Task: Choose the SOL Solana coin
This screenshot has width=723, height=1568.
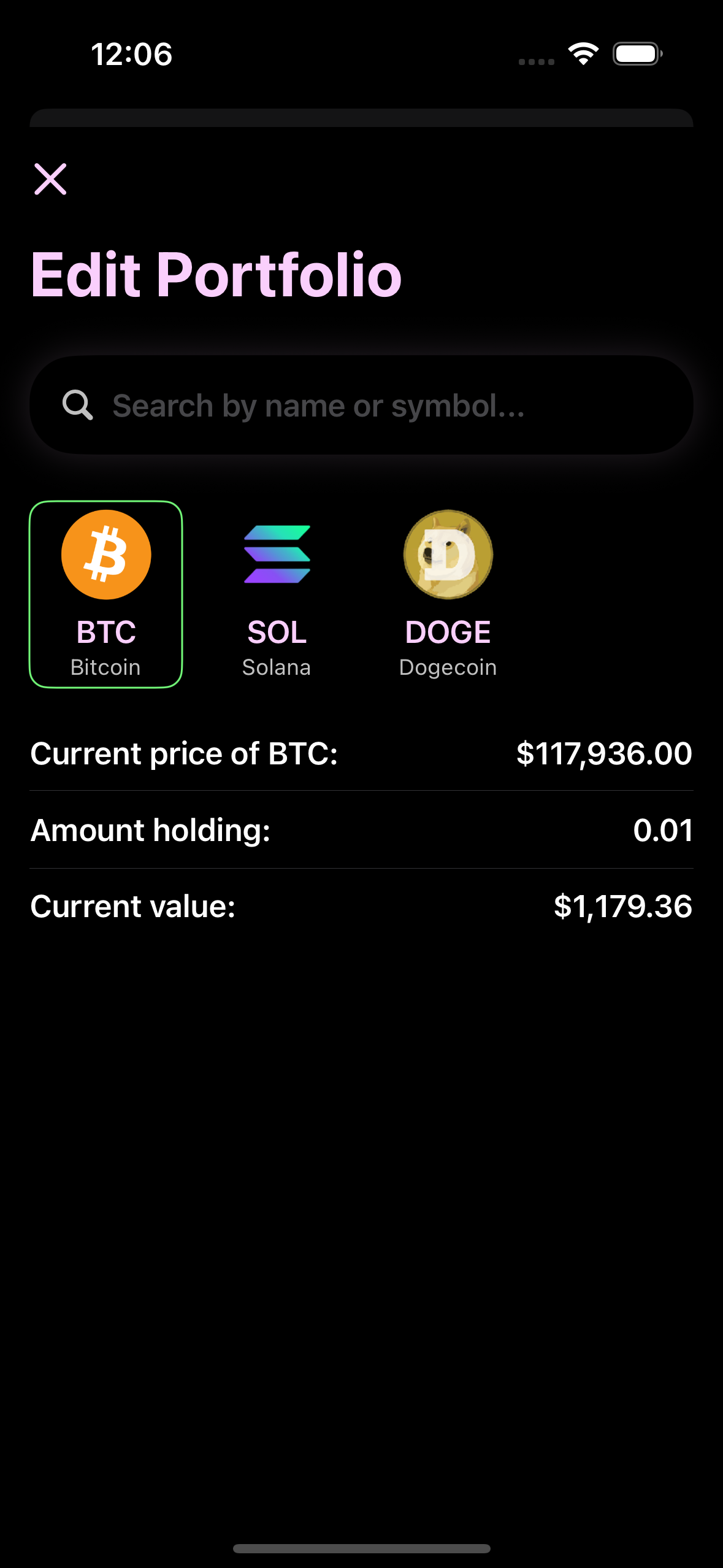Action: point(277,594)
